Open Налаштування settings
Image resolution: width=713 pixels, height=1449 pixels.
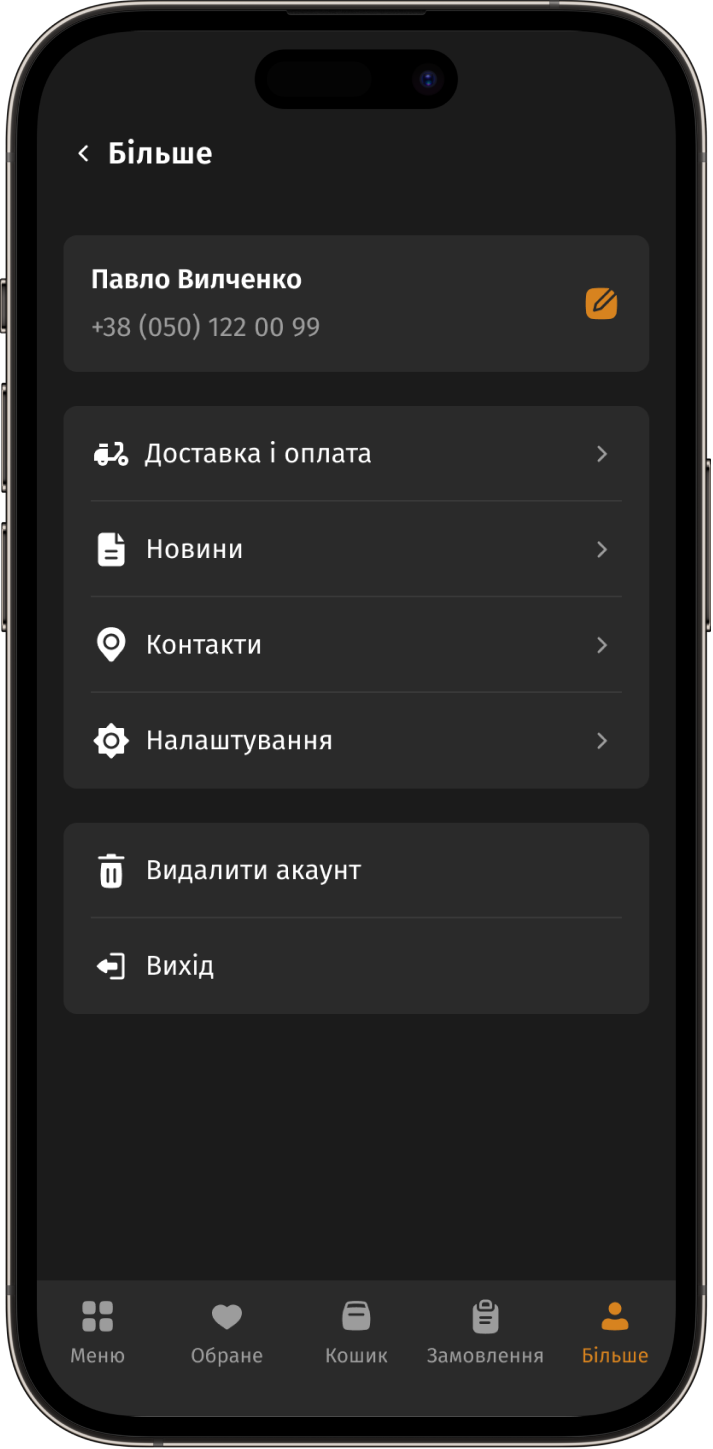(x=356, y=741)
